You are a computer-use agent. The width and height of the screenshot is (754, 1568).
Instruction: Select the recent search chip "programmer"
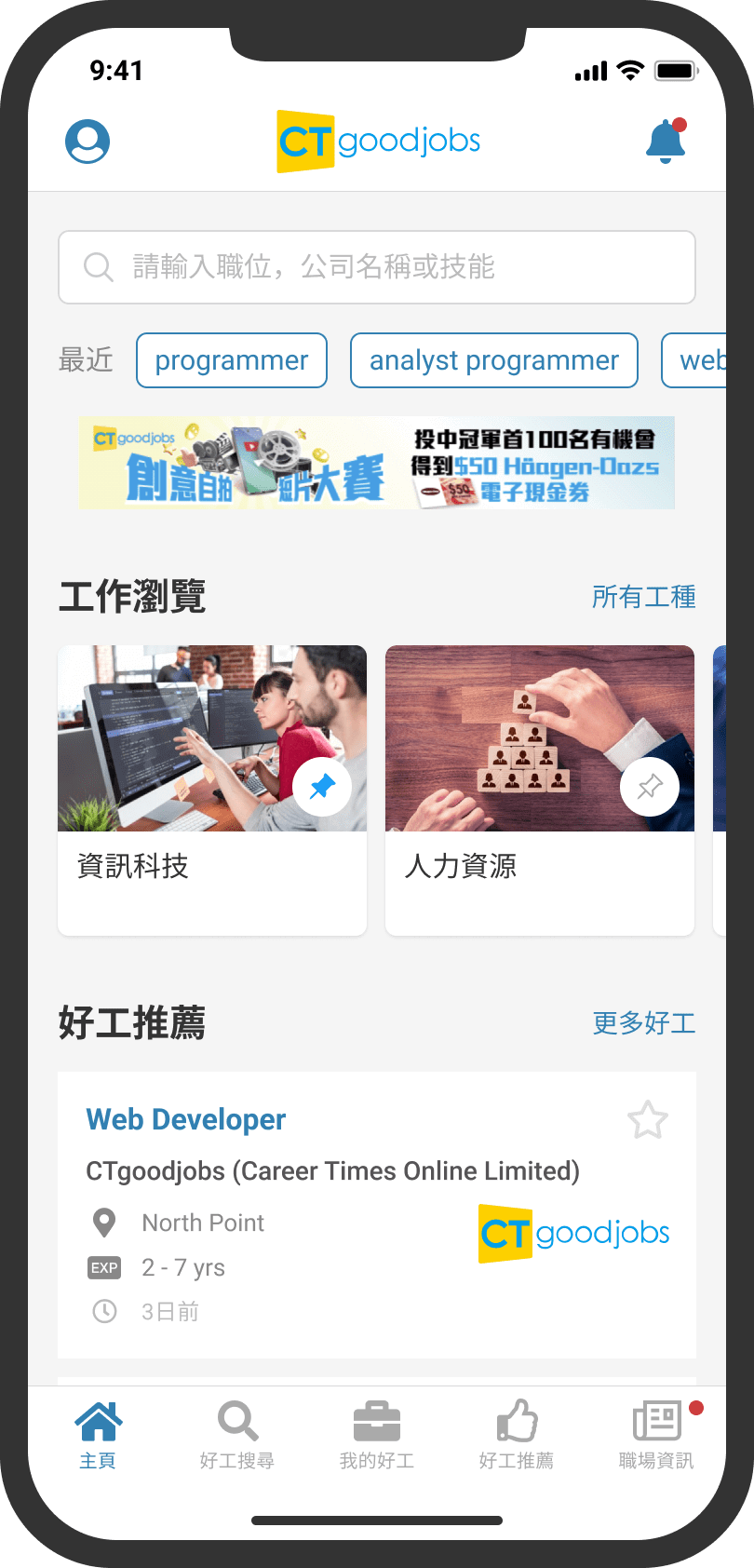point(232,360)
